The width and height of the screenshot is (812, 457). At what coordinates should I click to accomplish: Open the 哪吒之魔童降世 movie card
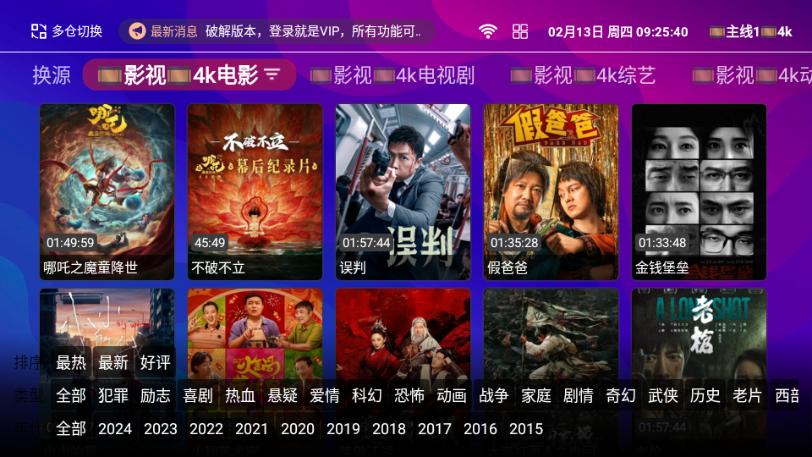107,192
